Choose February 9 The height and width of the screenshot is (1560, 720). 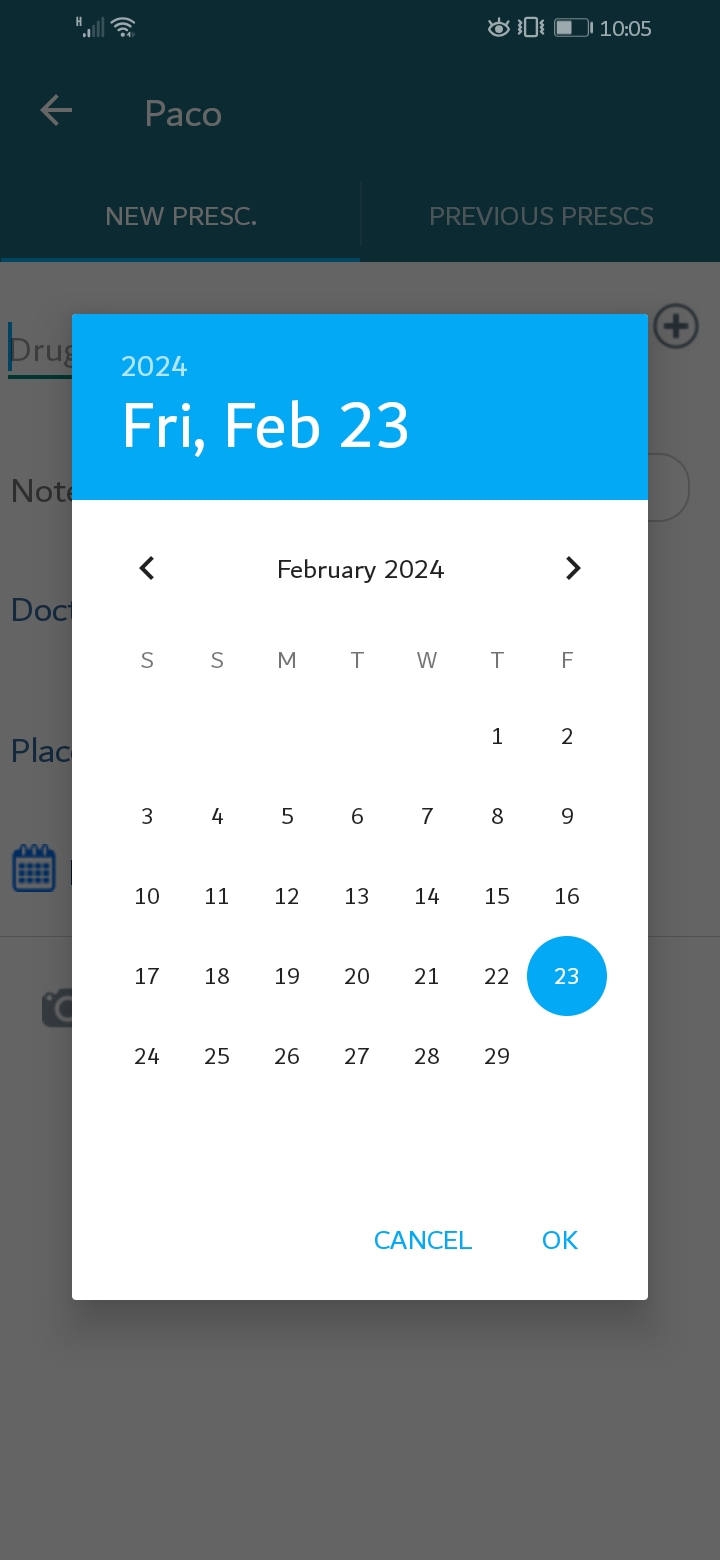click(x=567, y=817)
